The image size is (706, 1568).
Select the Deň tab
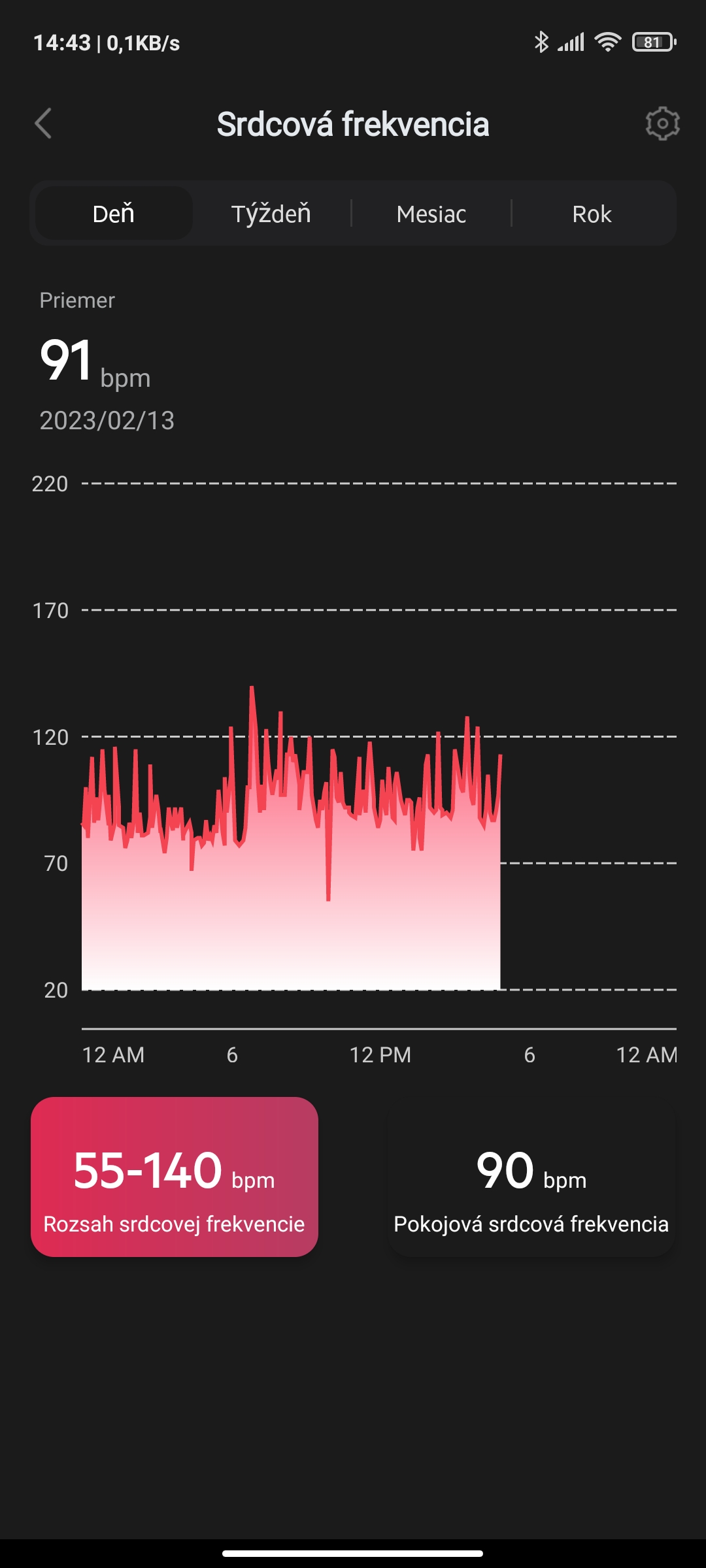pyautogui.click(x=114, y=214)
